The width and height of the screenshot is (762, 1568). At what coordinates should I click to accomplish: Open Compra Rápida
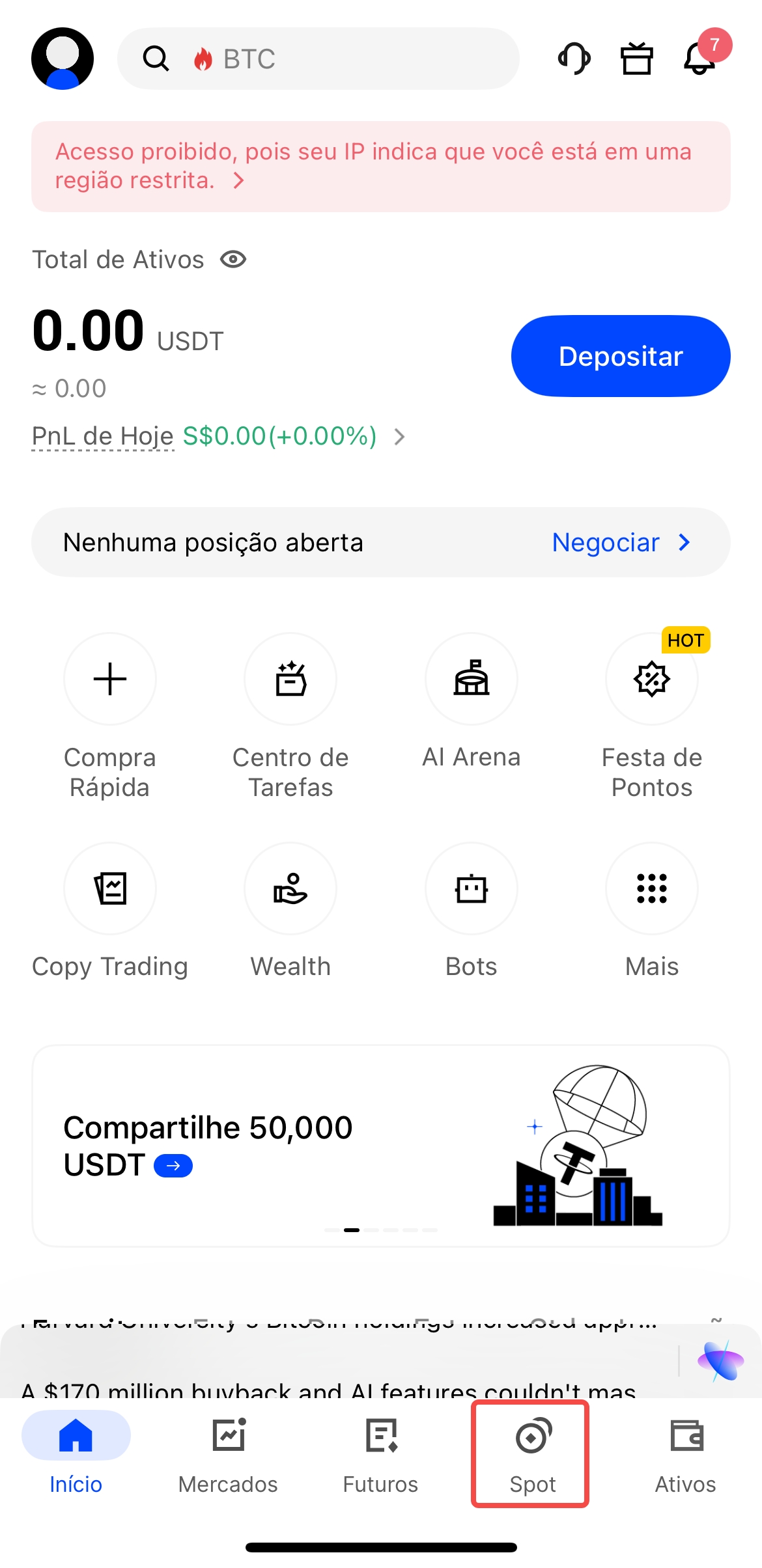click(x=110, y=679)
